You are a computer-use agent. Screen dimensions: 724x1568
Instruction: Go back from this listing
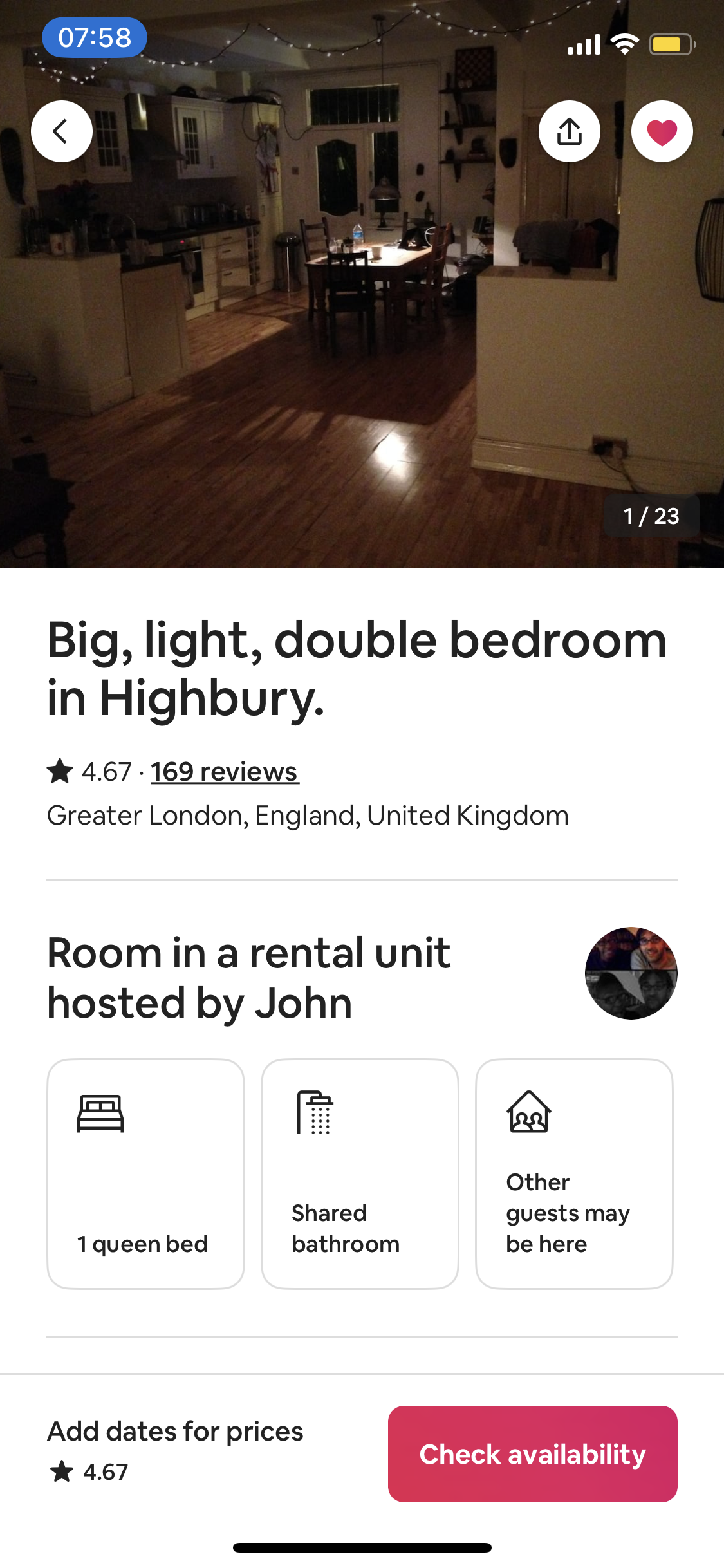point(62,131)
